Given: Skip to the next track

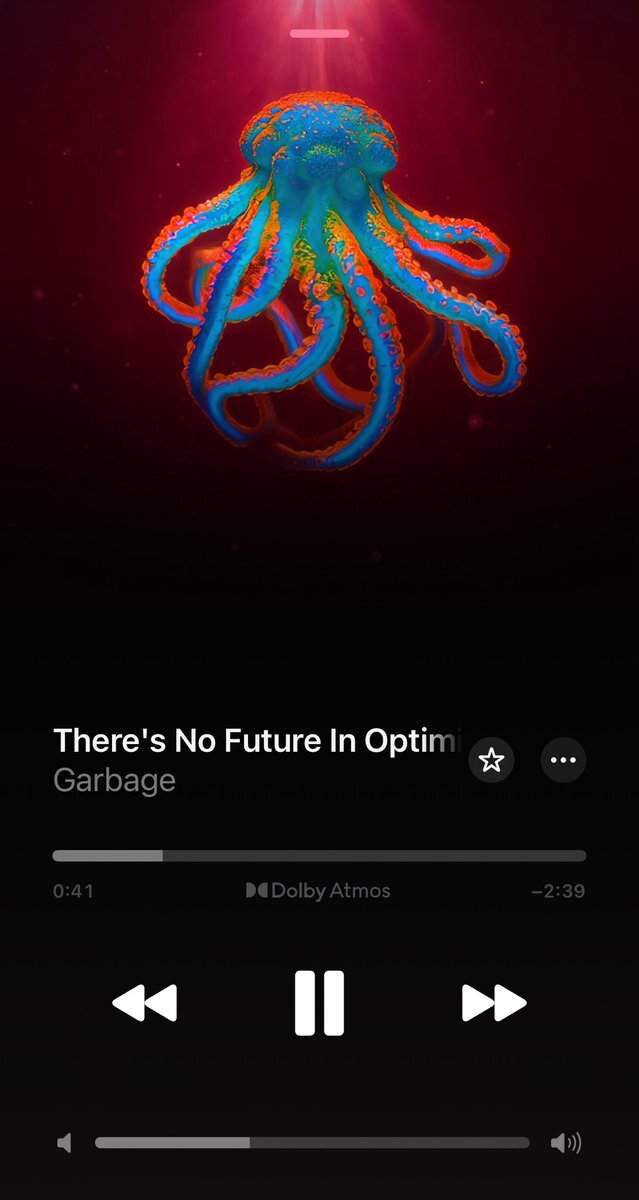Looking at the screenshot, I should coord(494,1003).
